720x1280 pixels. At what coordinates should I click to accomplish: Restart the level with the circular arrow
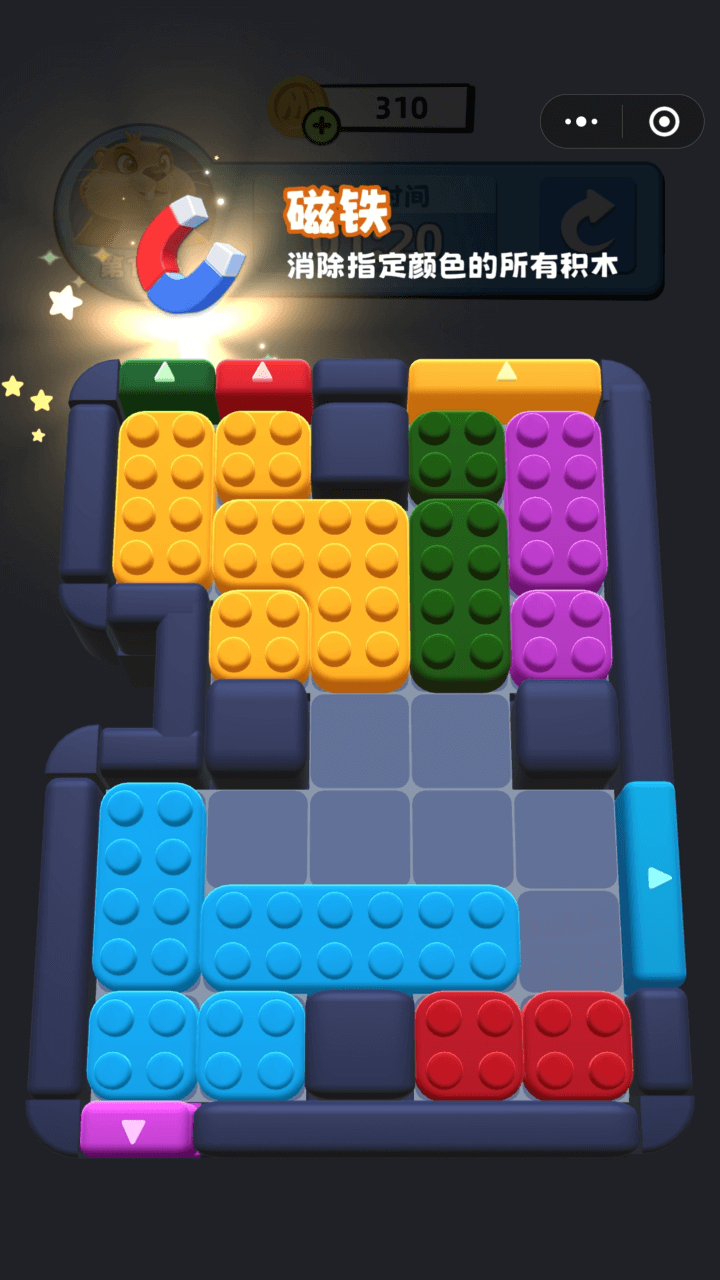point(587,224)
